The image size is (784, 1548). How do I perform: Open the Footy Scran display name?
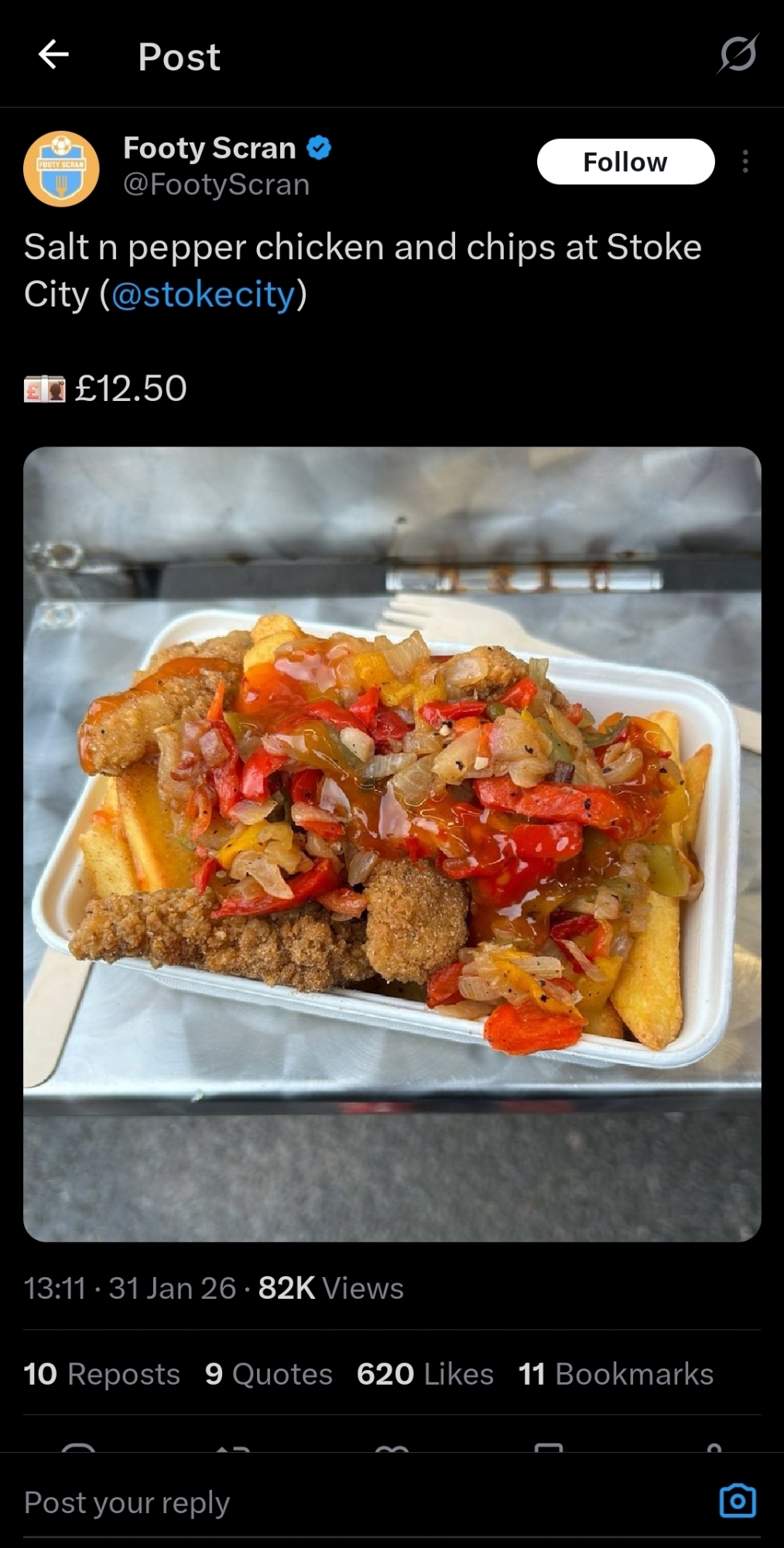point(210,148)
